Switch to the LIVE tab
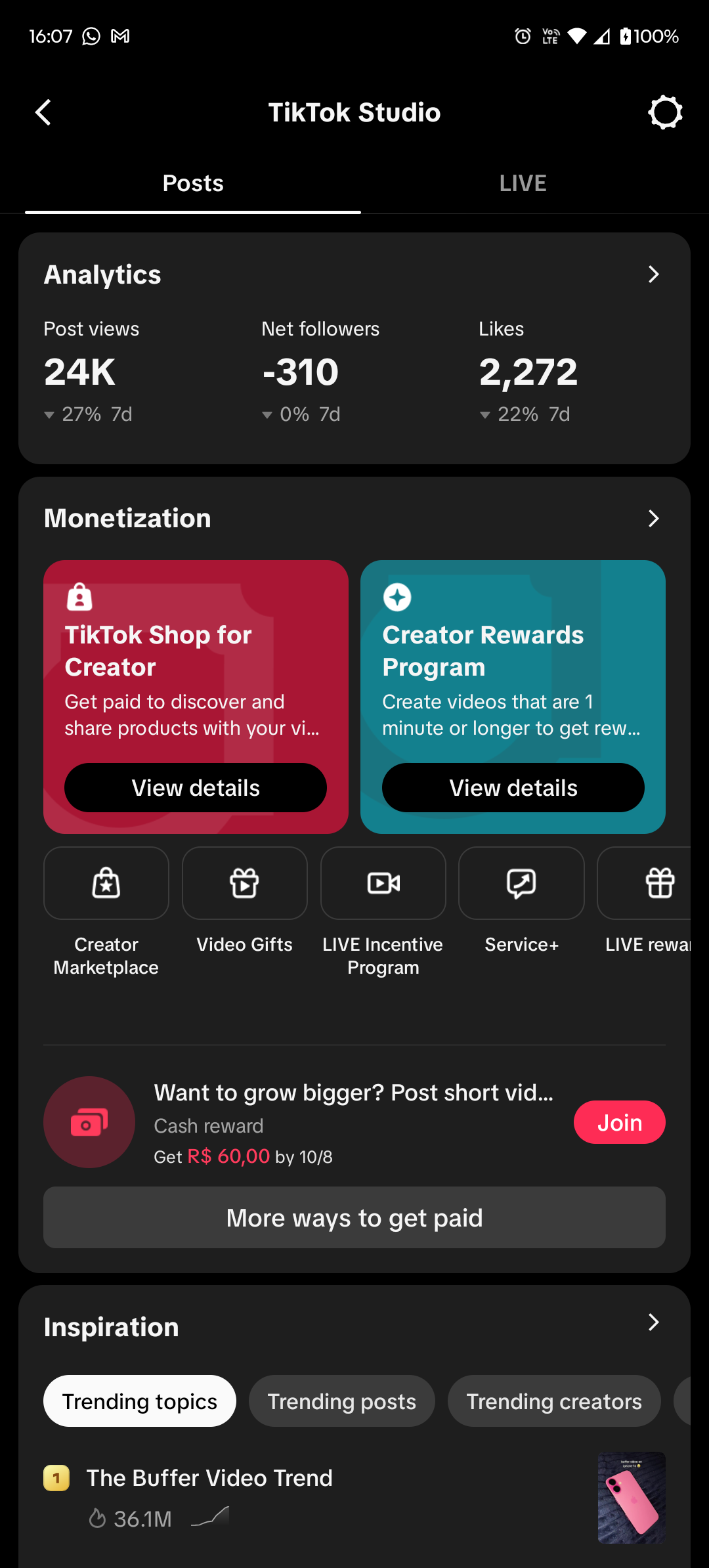 523,183
